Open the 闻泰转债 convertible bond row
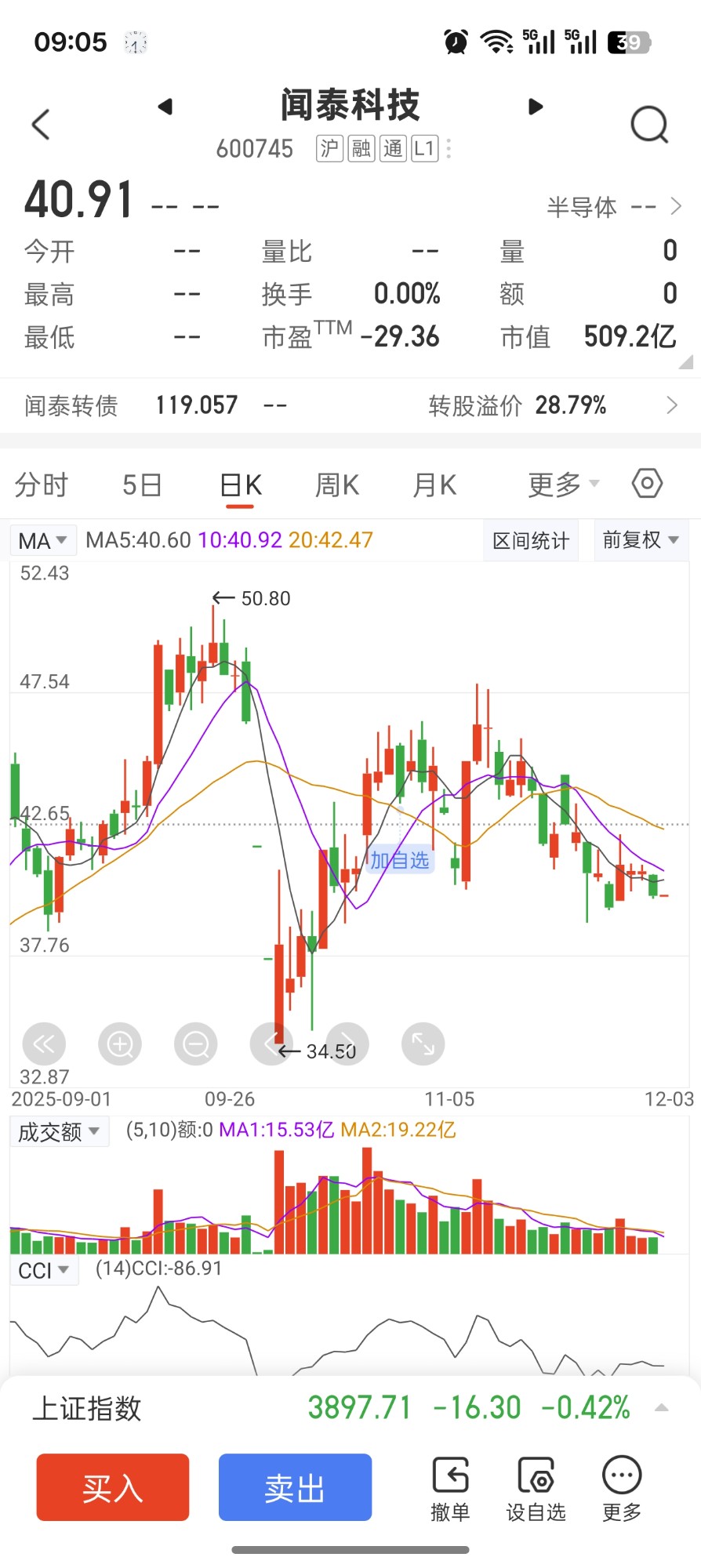 coord(350,405)
